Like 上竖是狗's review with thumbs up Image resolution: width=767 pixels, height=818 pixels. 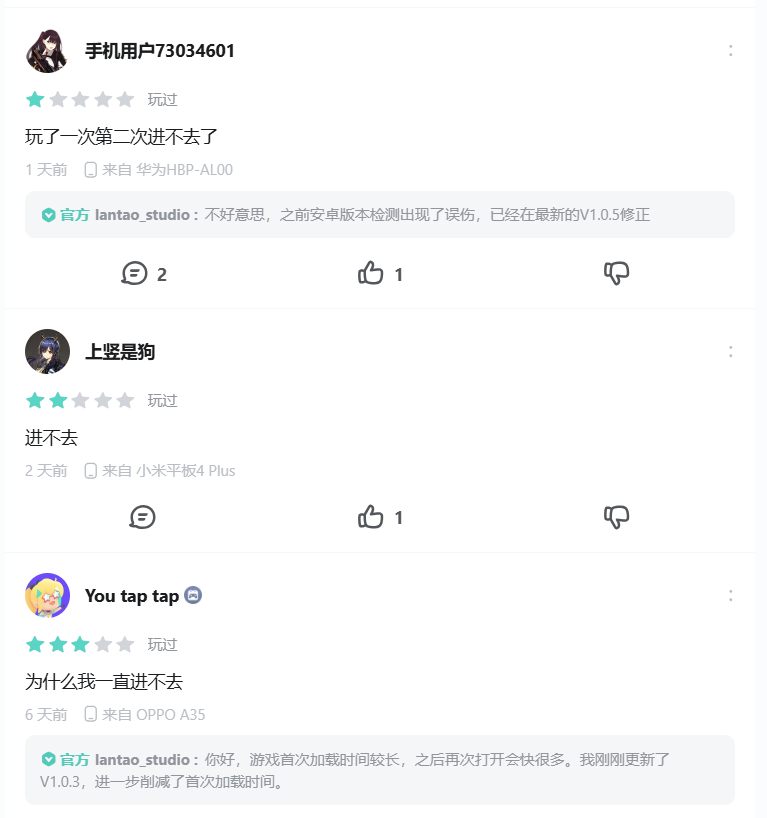tap(372, 517)
